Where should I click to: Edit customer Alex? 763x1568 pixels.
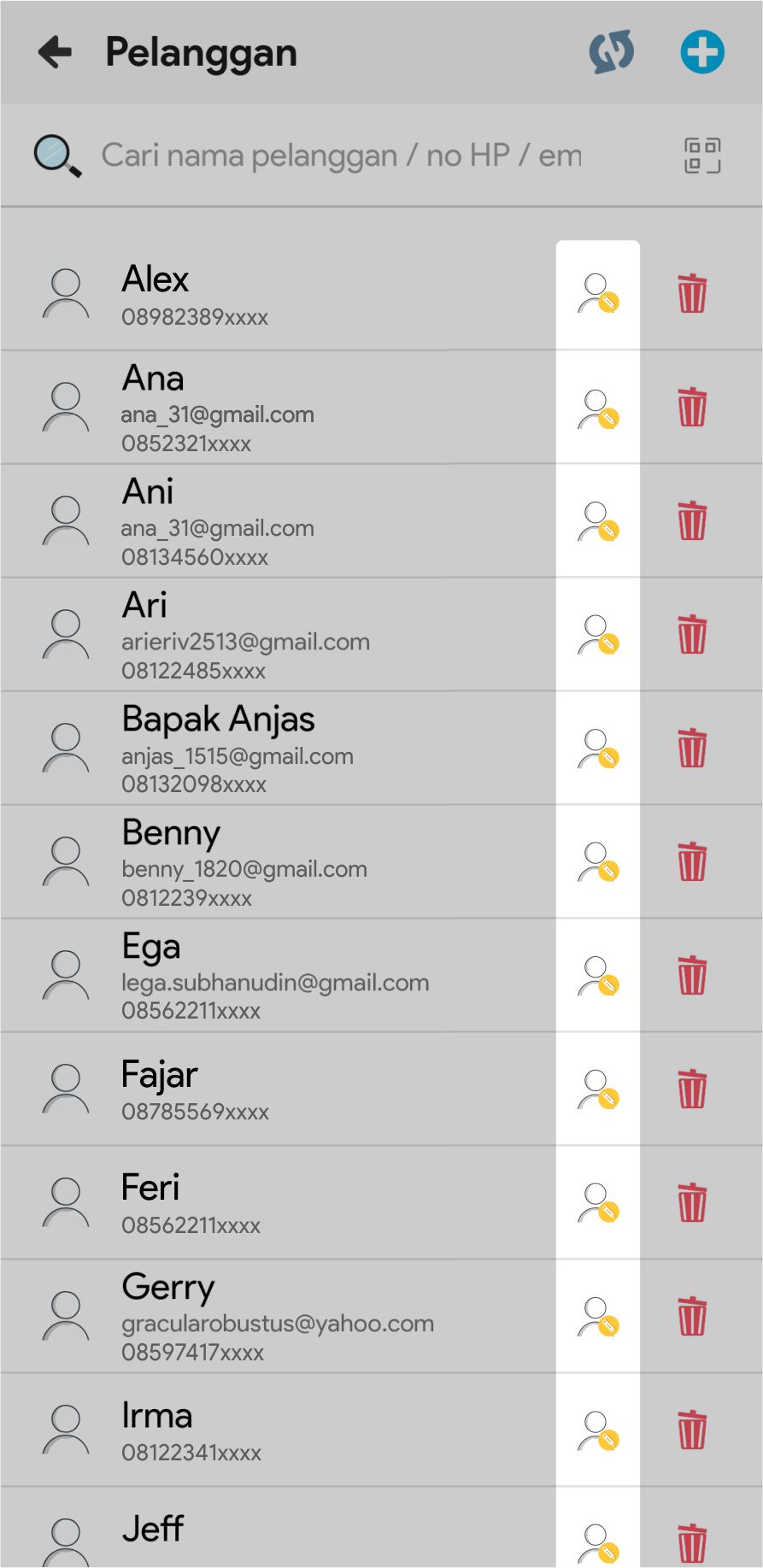[598, 294]
